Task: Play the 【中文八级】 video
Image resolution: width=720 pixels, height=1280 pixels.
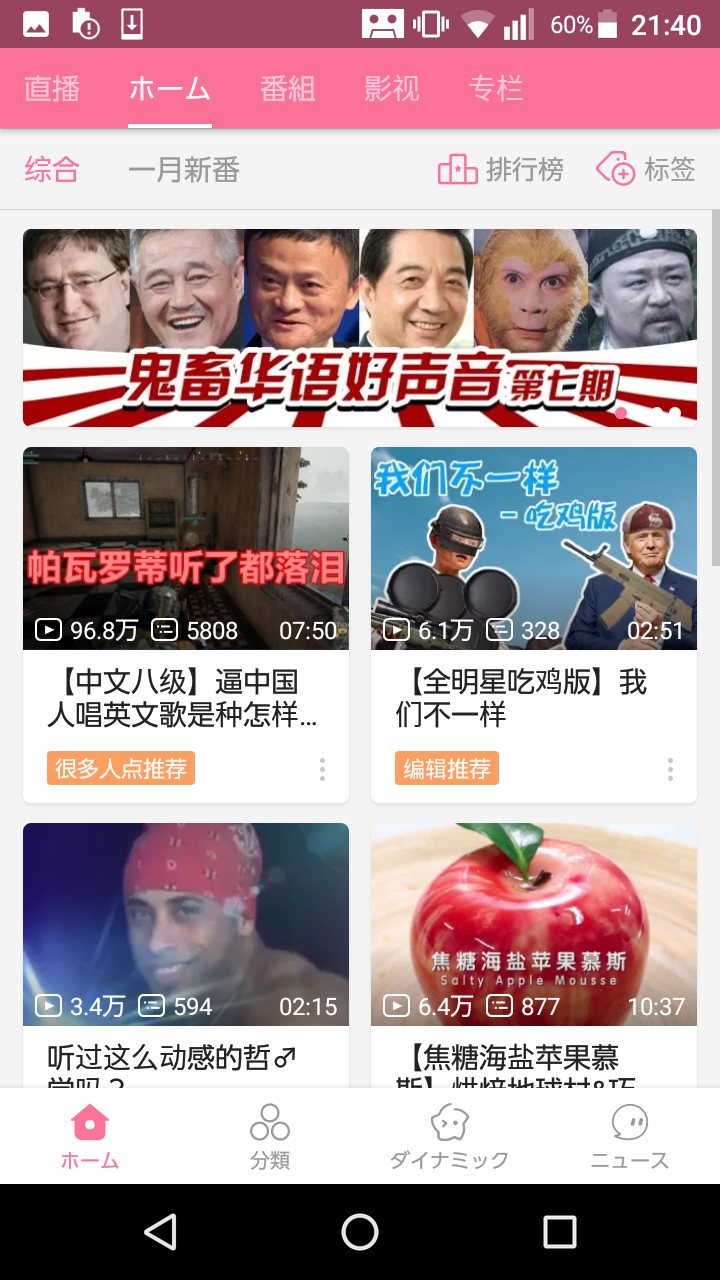Action: pyautogui.click(x=186, y=549)
